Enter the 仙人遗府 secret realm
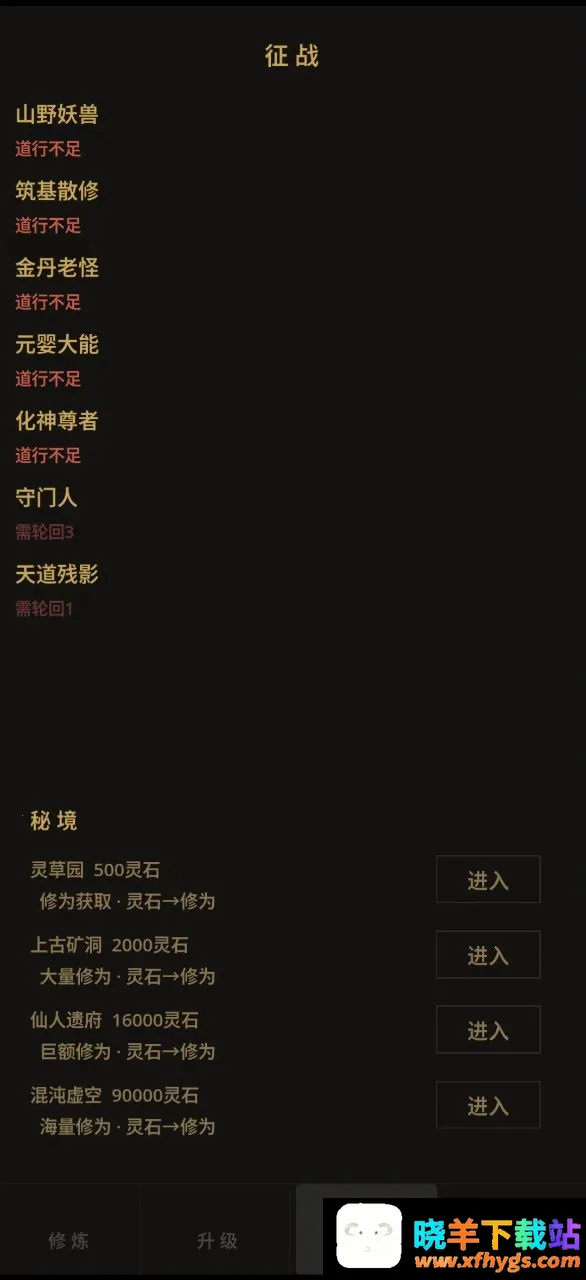Viewport: 586px width, 1280px height. point(488,1030)
